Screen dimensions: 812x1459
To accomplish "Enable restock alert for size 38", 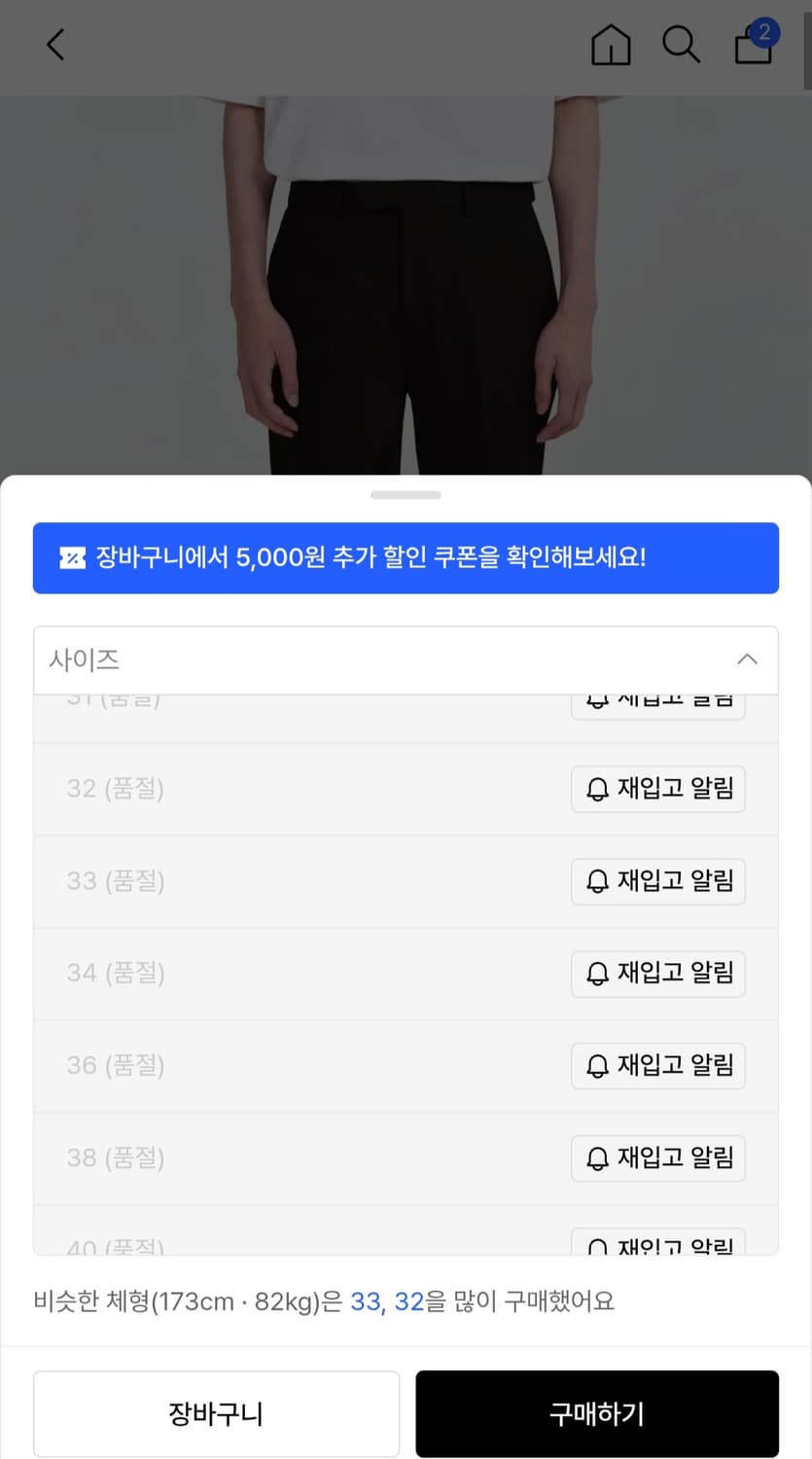I will [658, 1158].
